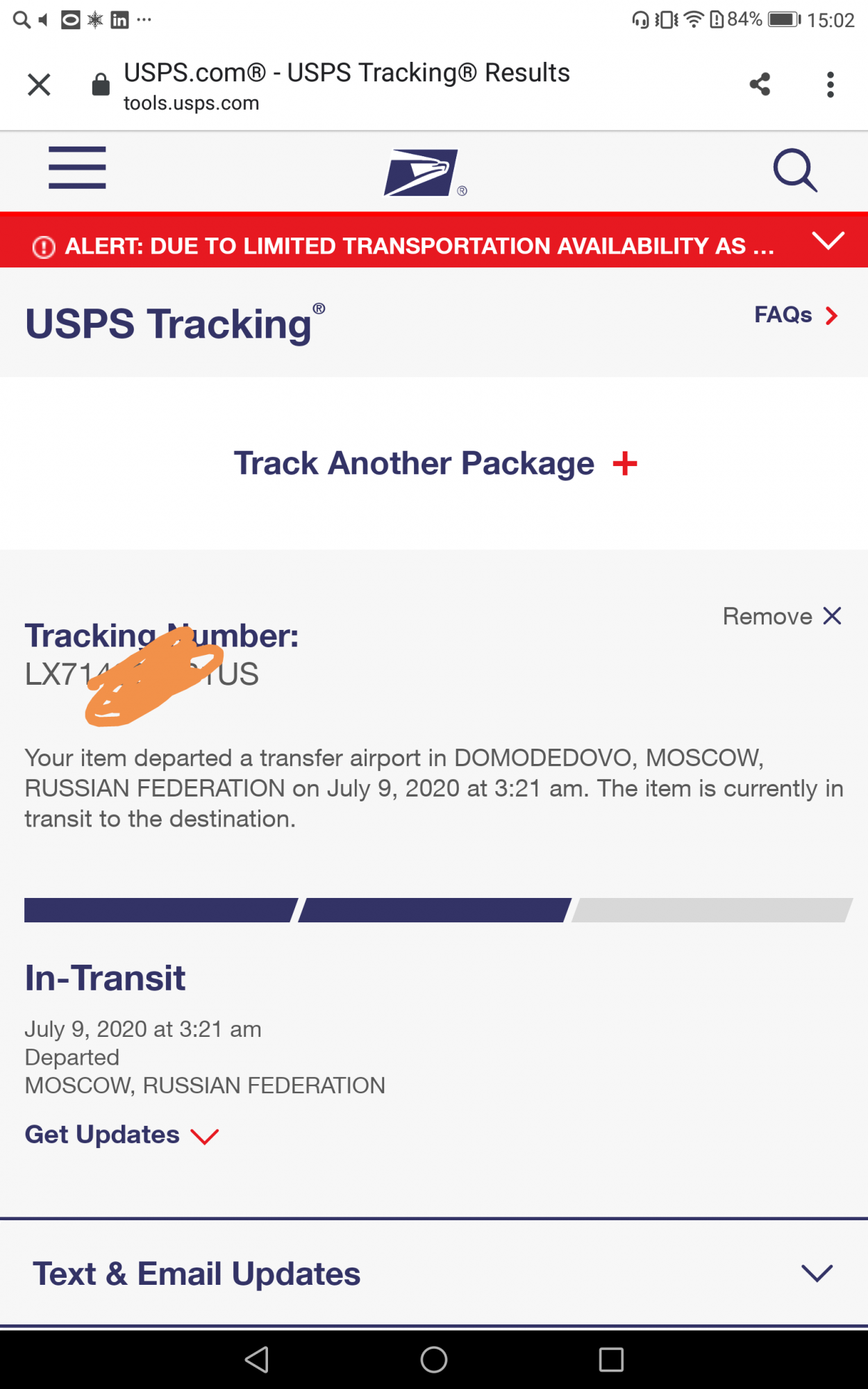The image size is (868, 1389).
Task: Open the USPS hamburger menu
Action: pos(77,167)
